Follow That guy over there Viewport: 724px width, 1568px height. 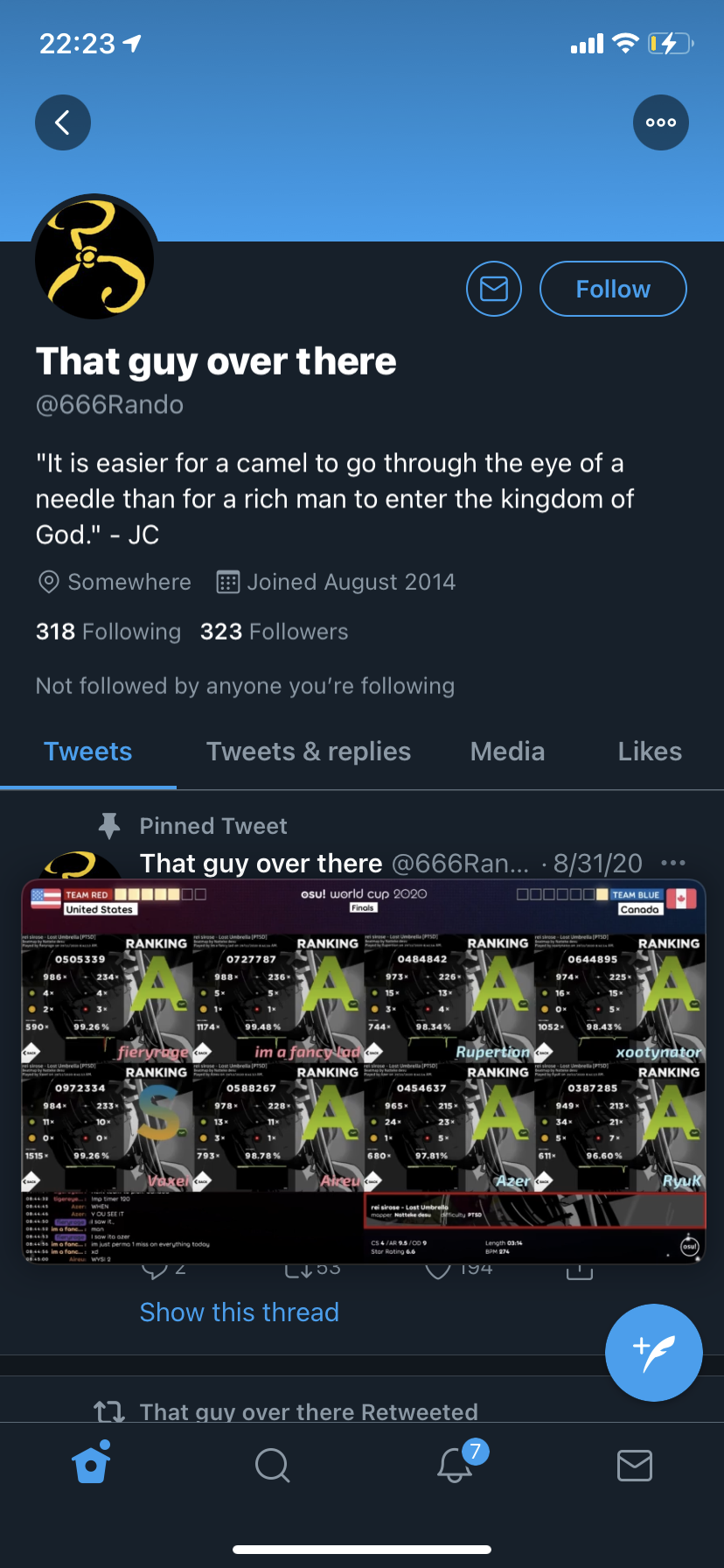coord(613,289)
